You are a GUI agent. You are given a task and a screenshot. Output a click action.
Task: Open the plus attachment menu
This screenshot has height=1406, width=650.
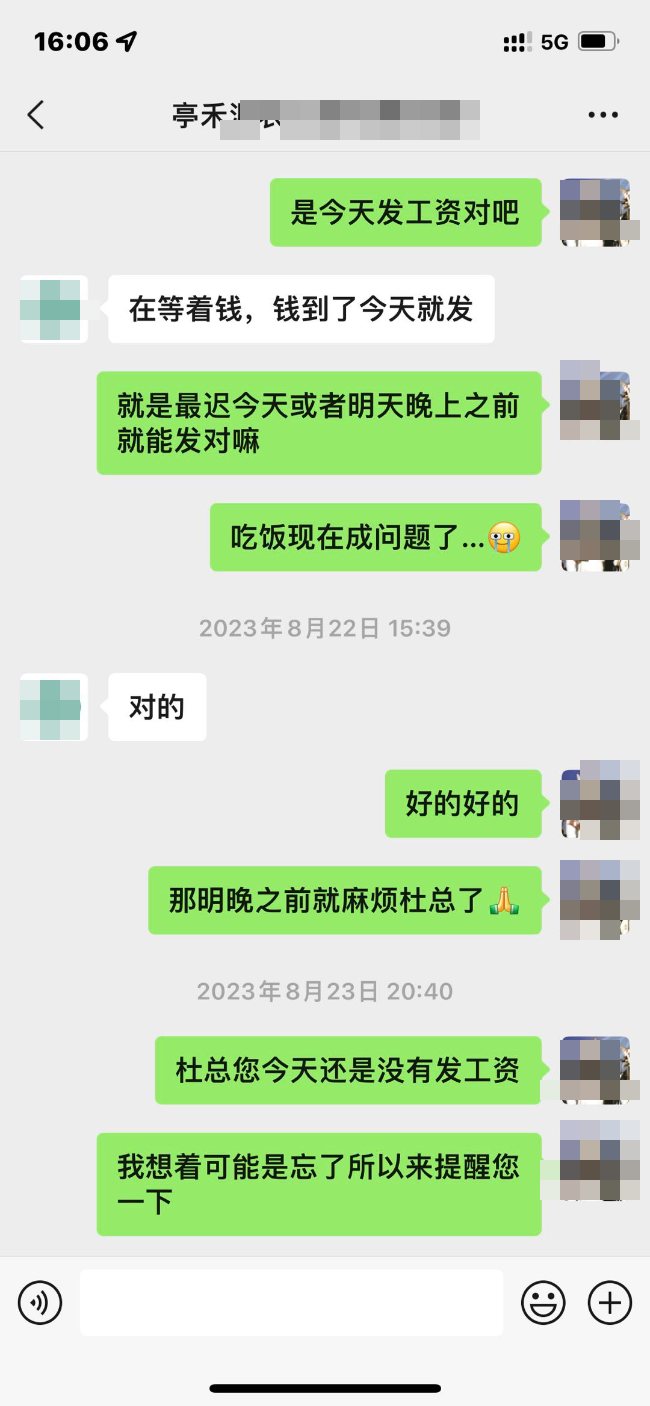609,1302
